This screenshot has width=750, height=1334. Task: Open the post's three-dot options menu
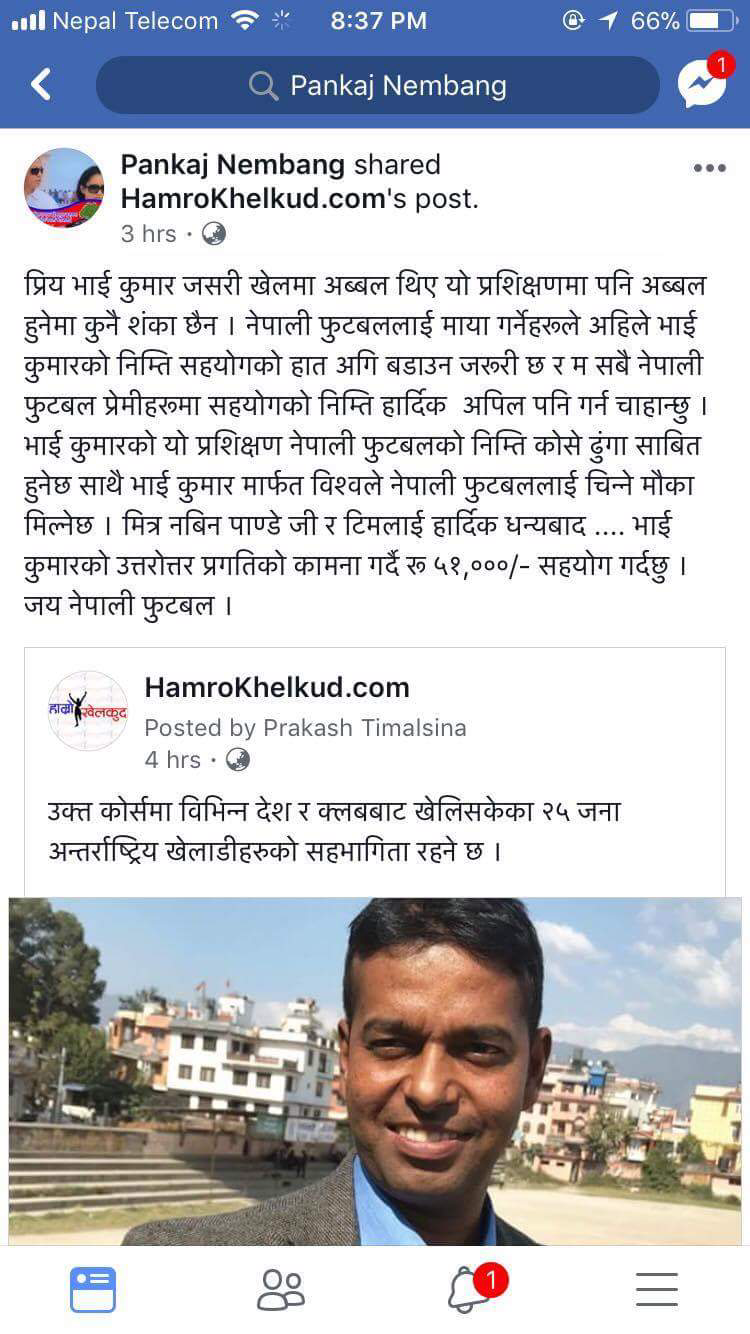pyautogui.click(x=709, y=168)
